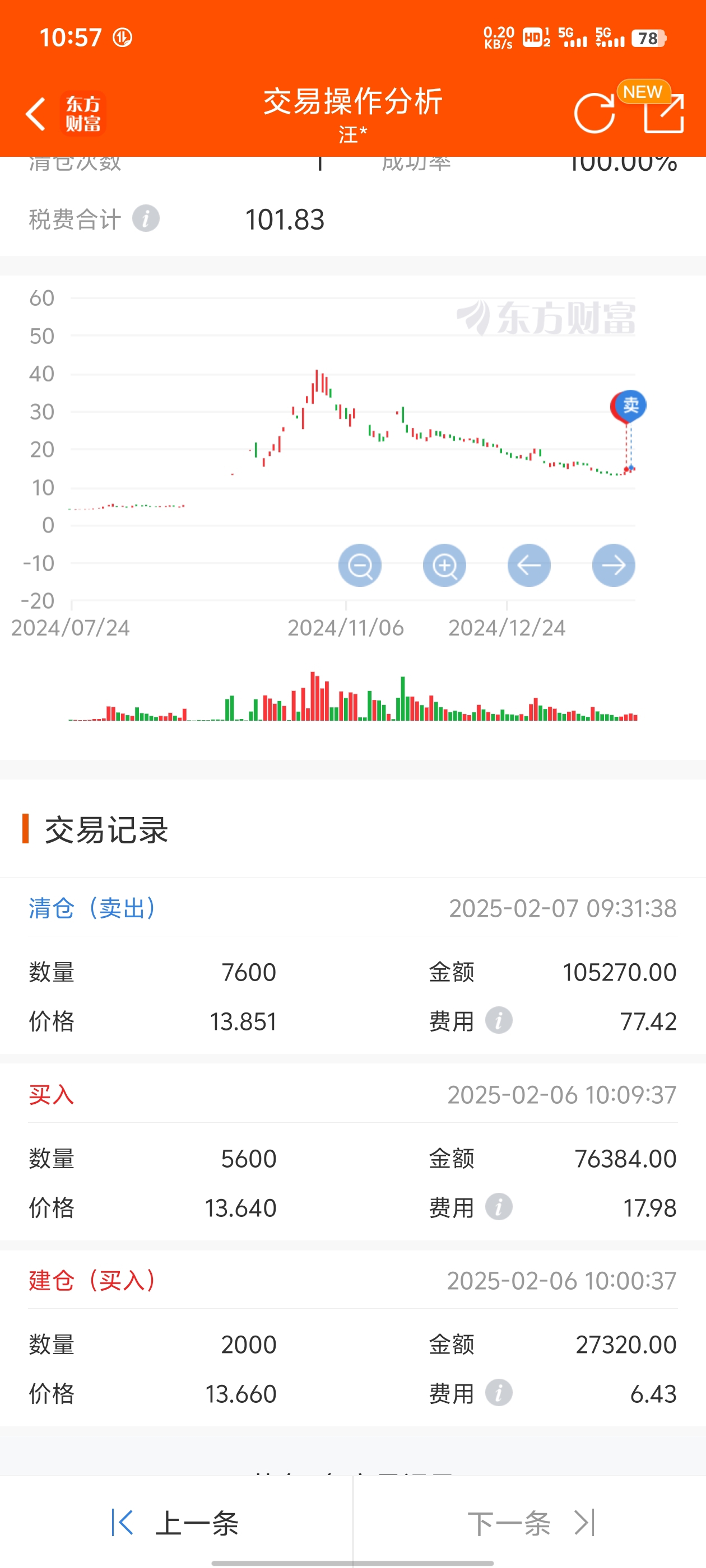Tap the 卖 marker on the chart
Viewport: 706px width, 1568px height.
pyautogui.click(x=630, y=406)
